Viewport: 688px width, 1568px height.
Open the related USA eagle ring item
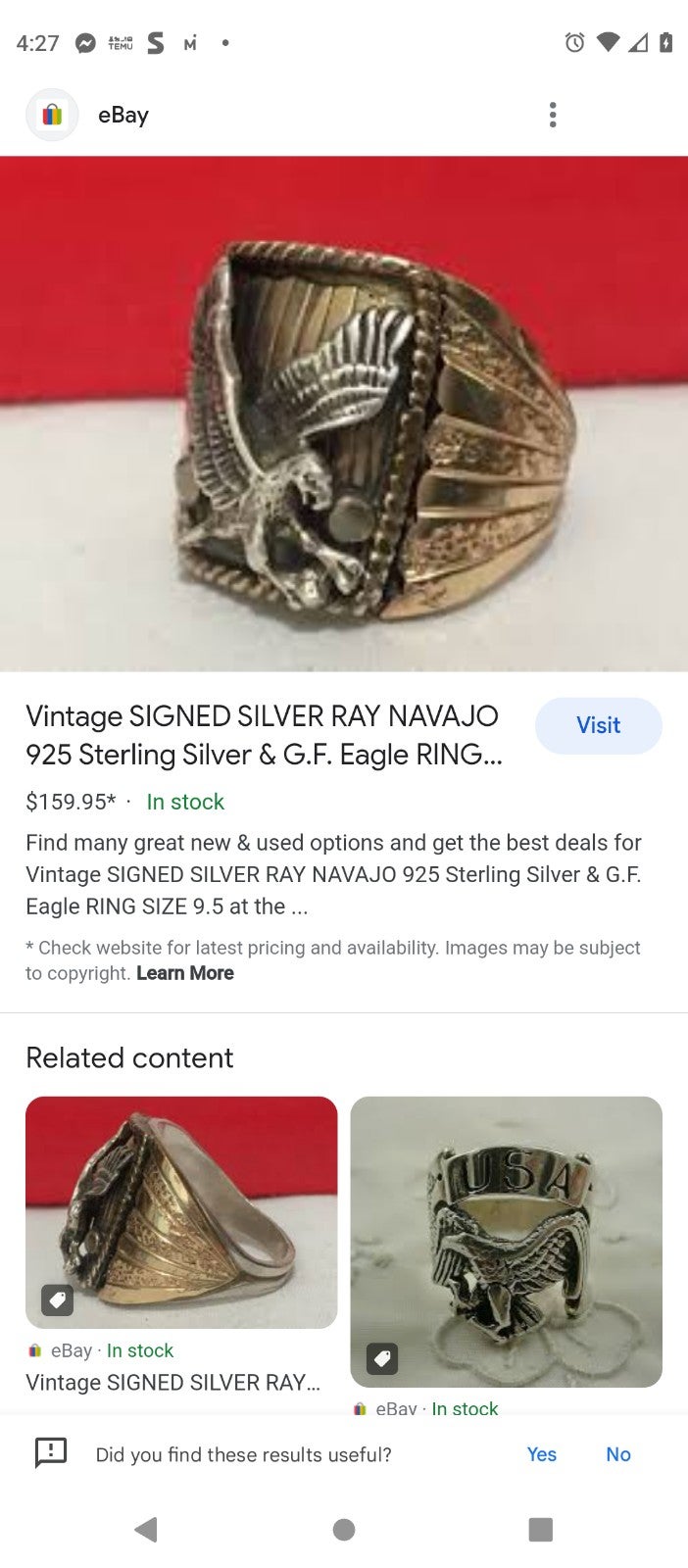(x=506, y=1242)
